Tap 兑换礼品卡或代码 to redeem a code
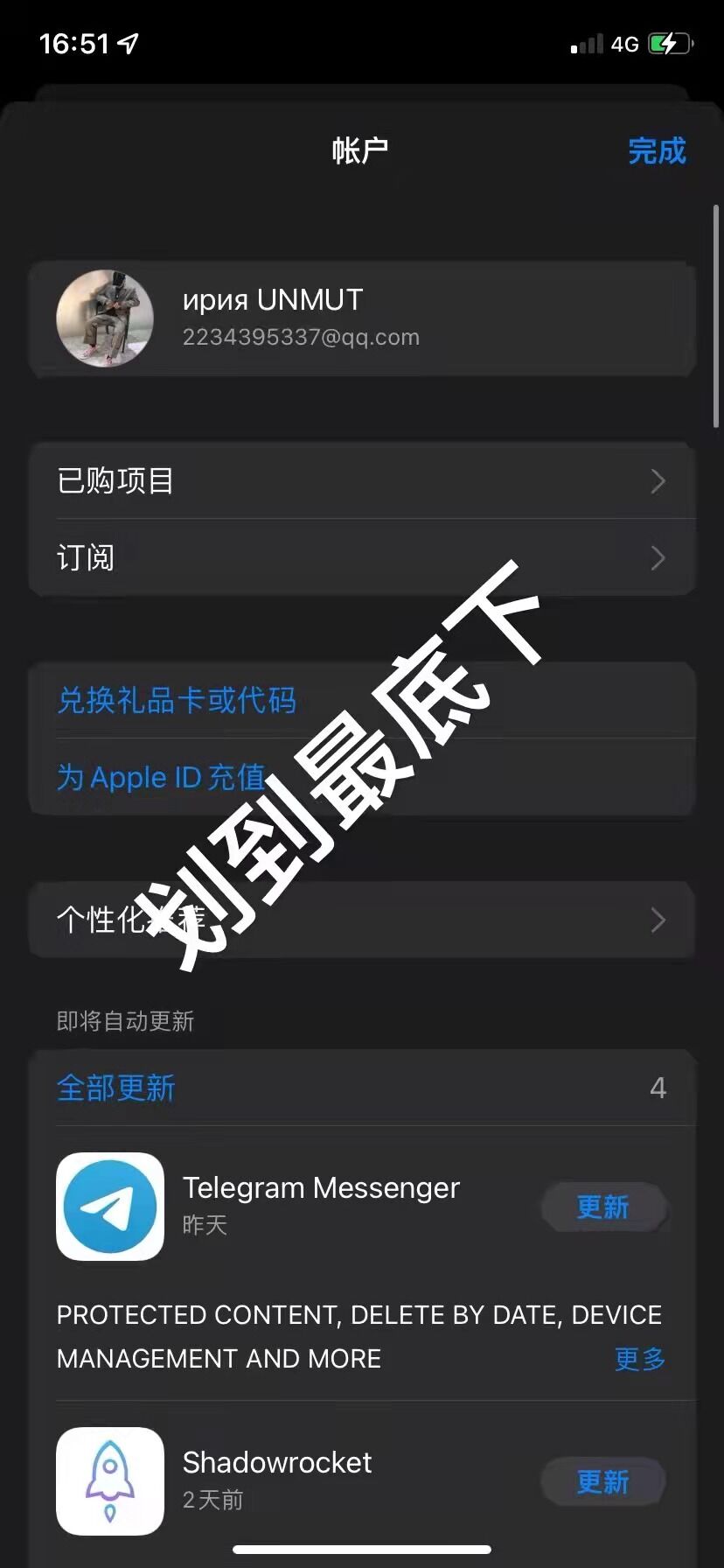 tap(177, 700)
